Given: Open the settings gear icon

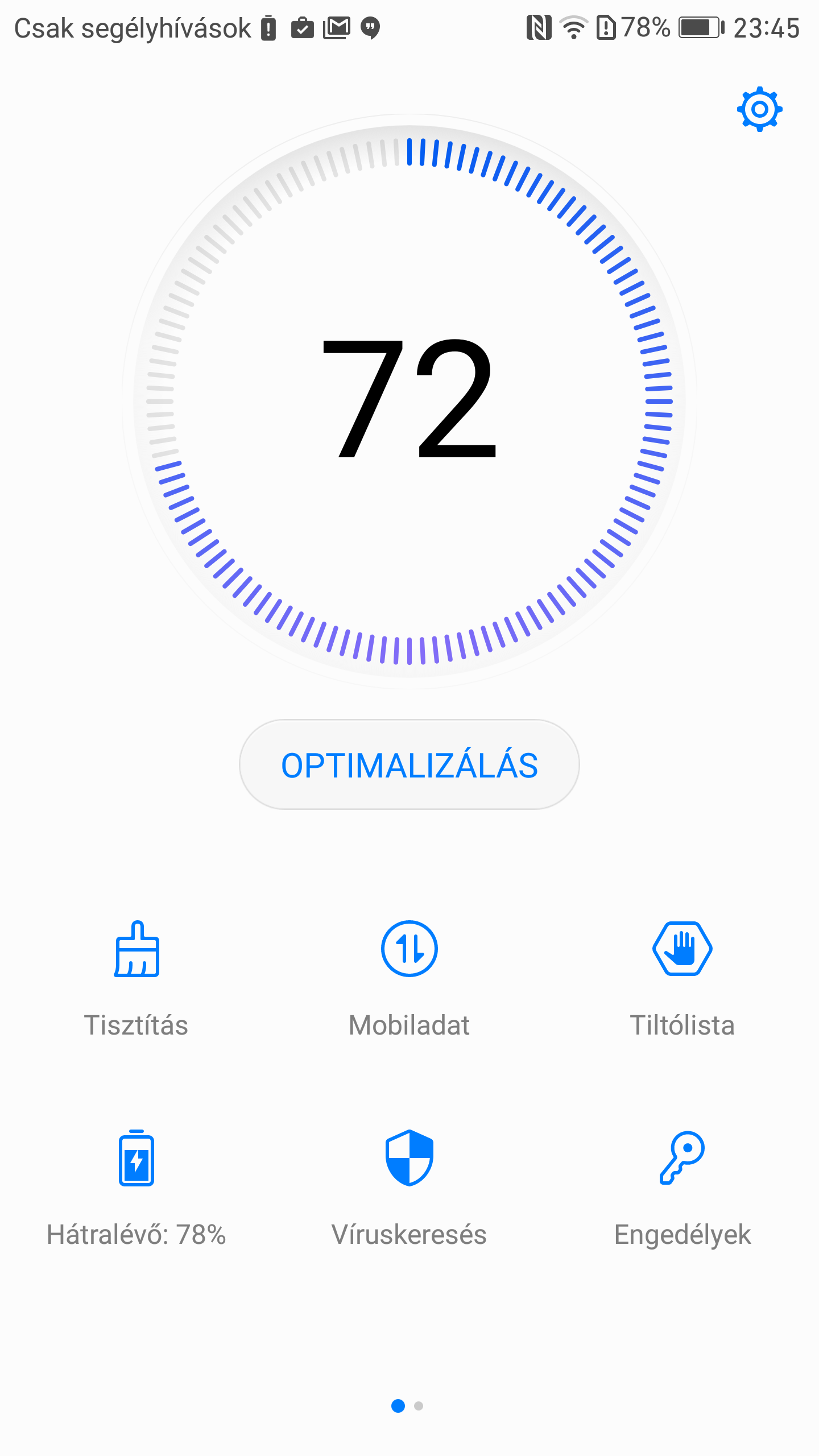Looking at the screenshot, I should 759,109.
